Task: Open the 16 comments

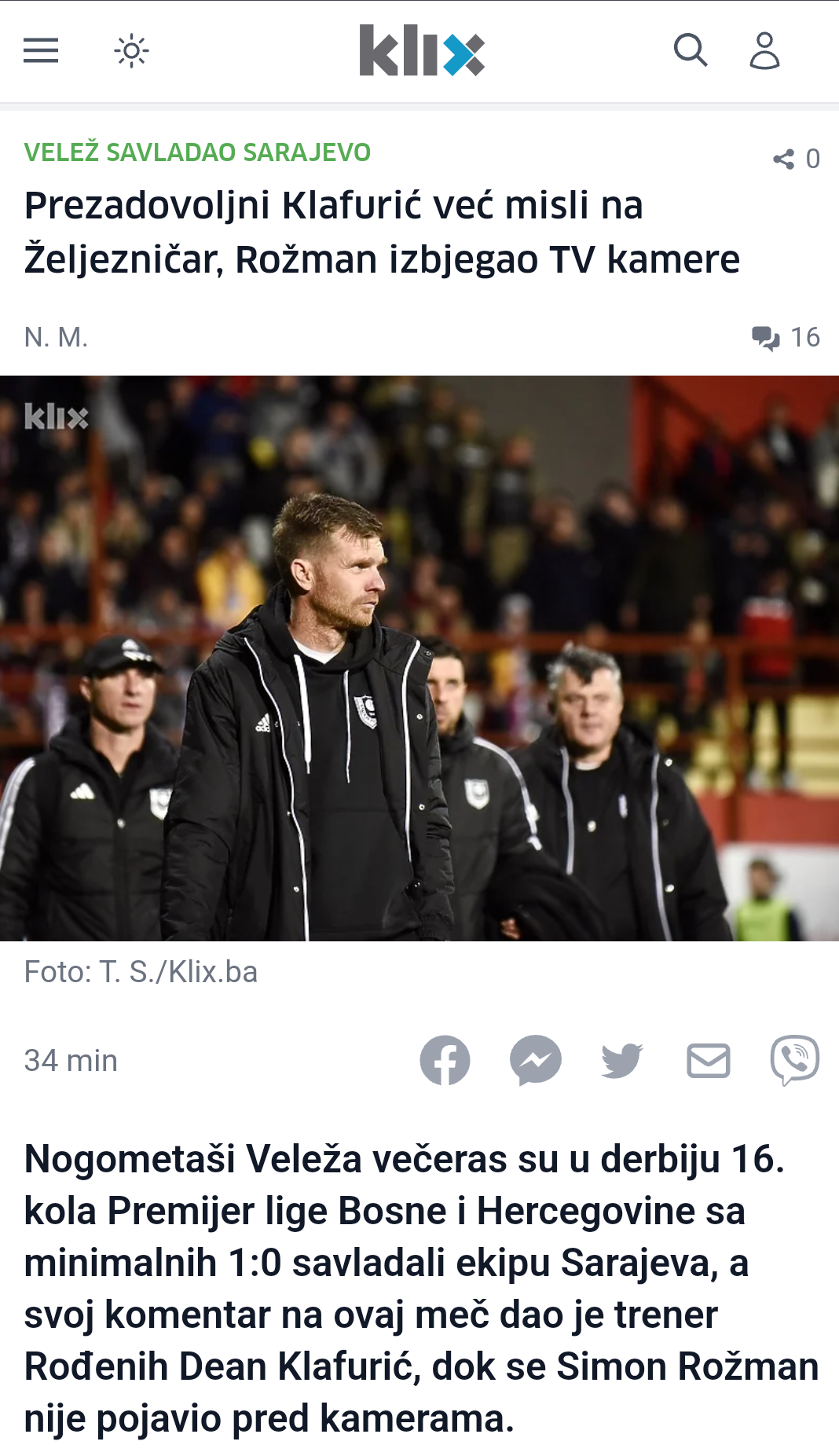Action: tap(786, 337)
